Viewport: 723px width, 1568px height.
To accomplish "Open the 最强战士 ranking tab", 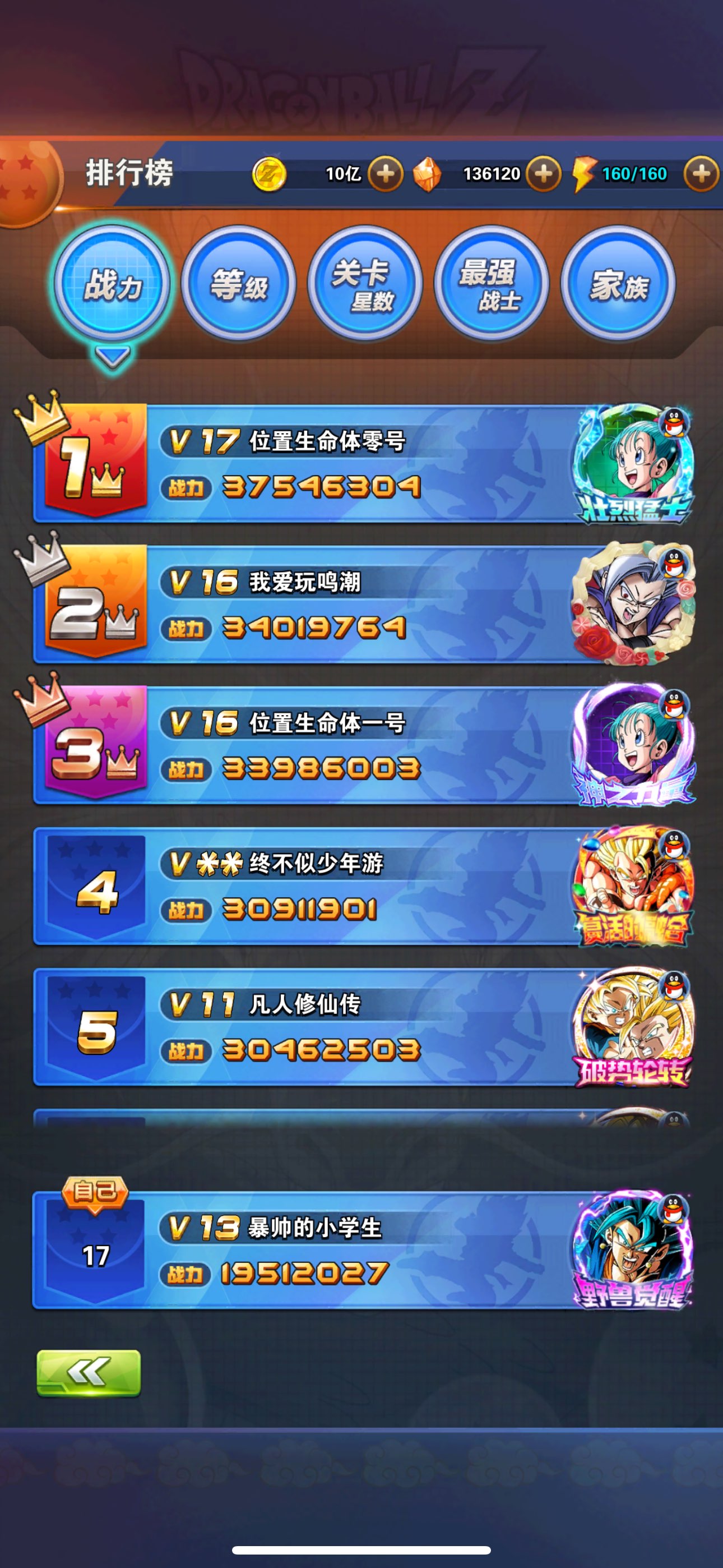I will pyautogui.click(x=491, y=284).
